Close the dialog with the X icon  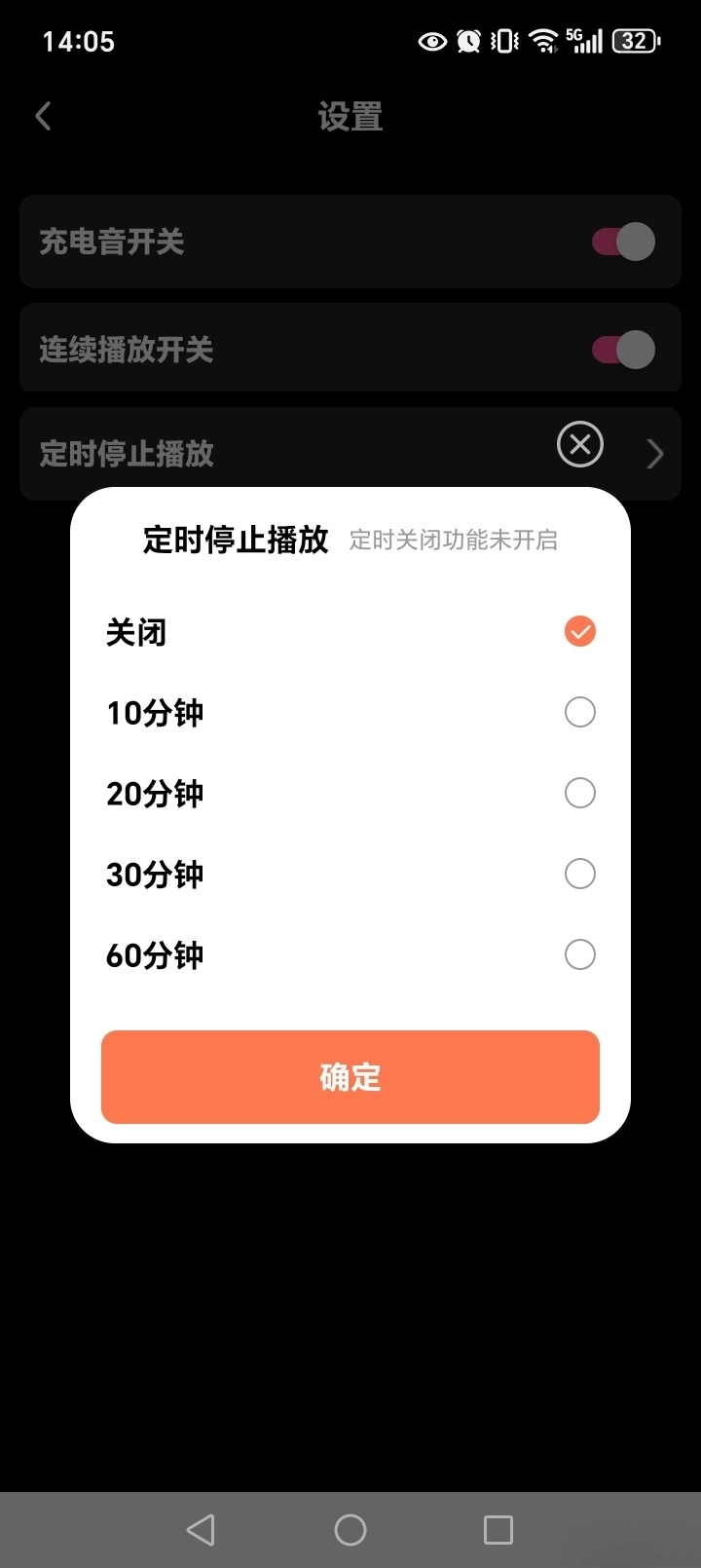point(580,445)
